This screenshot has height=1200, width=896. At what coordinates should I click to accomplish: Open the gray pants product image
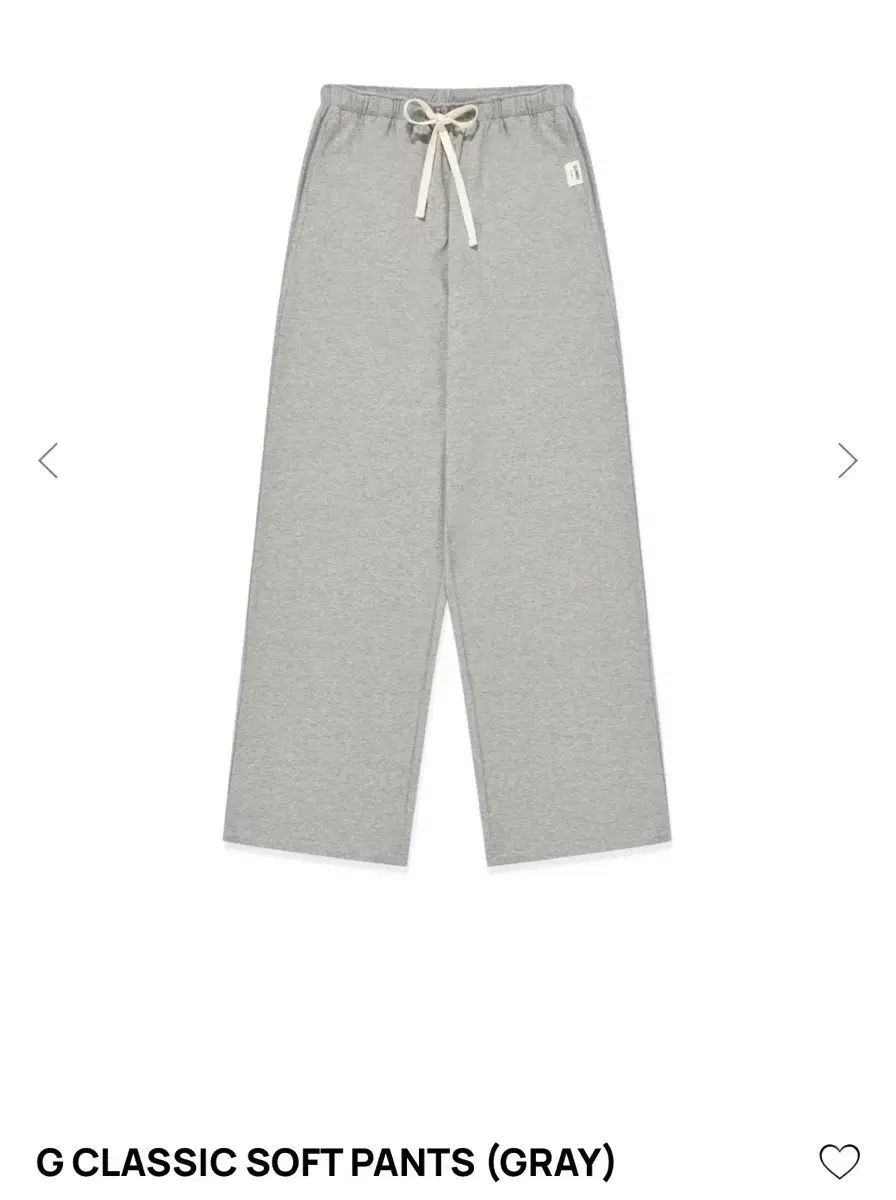point(446,470)
